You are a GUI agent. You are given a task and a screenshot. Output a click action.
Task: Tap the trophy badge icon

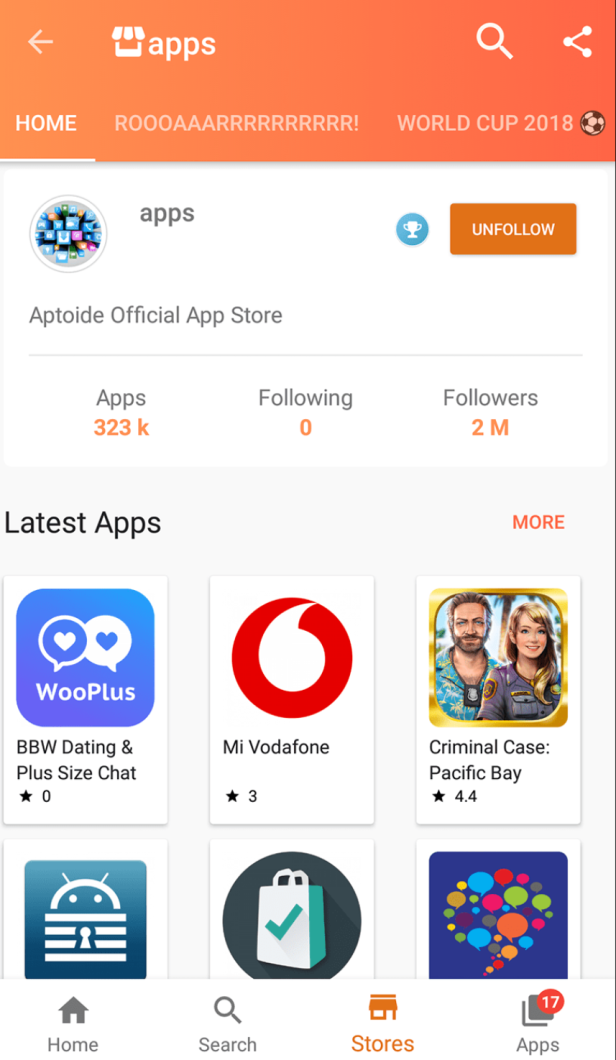click(411, 230)
